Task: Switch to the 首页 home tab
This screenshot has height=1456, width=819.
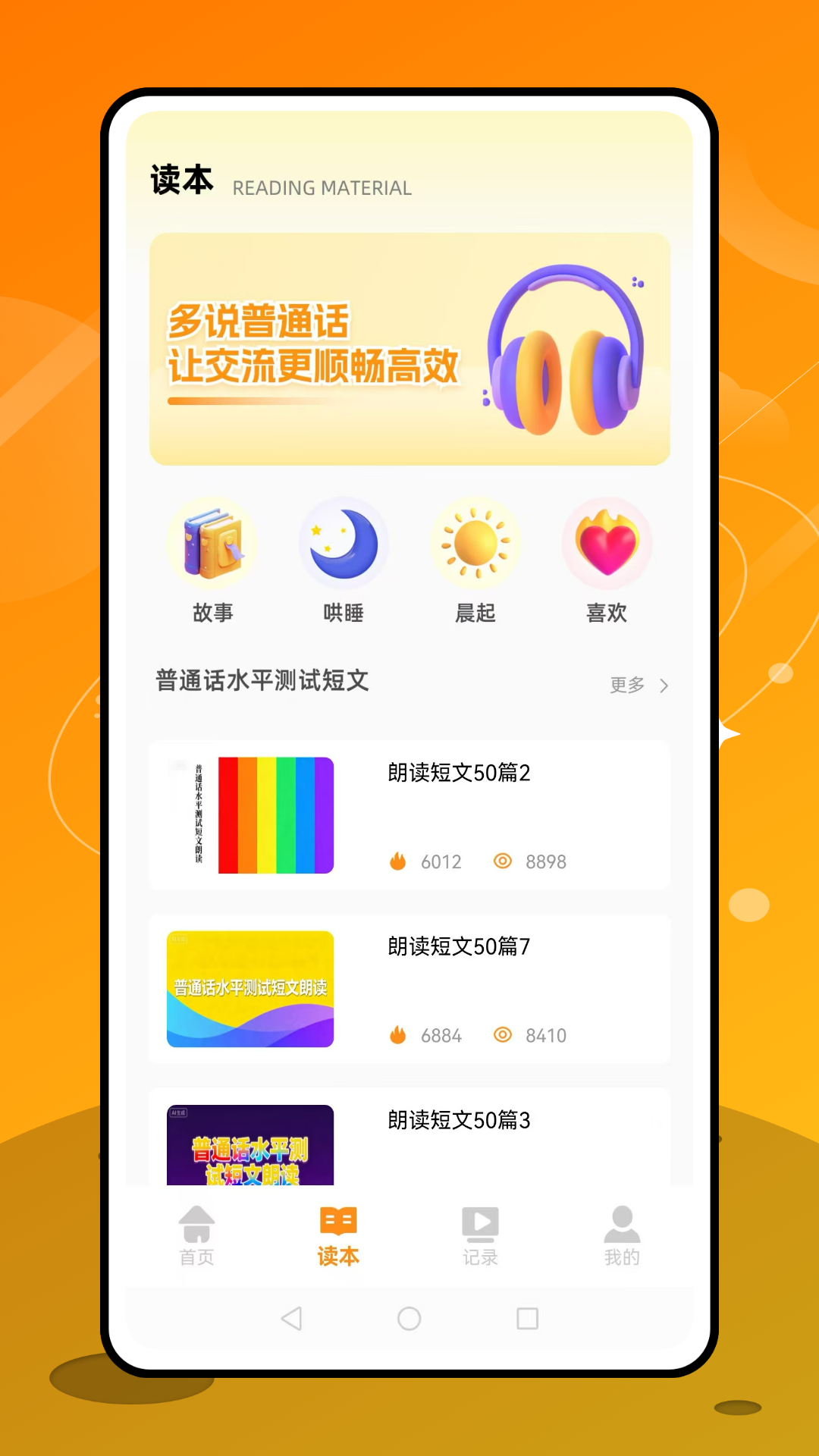Action: click(x=196, y=1236)
